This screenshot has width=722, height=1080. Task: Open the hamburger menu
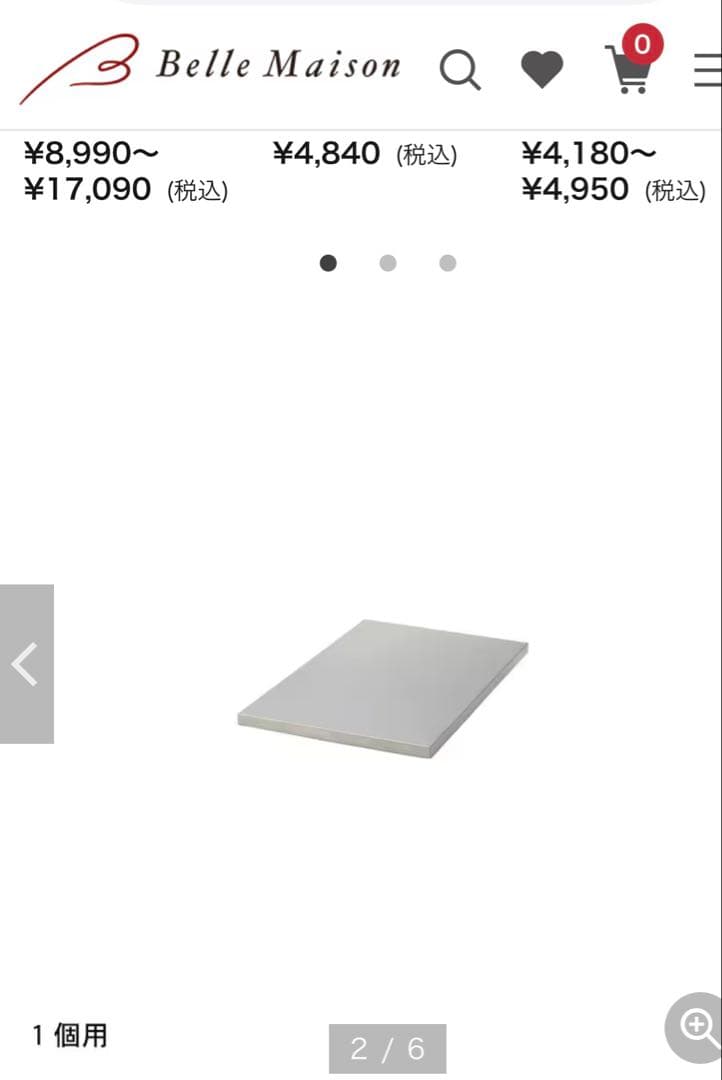pyautogui.click(x=707, y=70)
